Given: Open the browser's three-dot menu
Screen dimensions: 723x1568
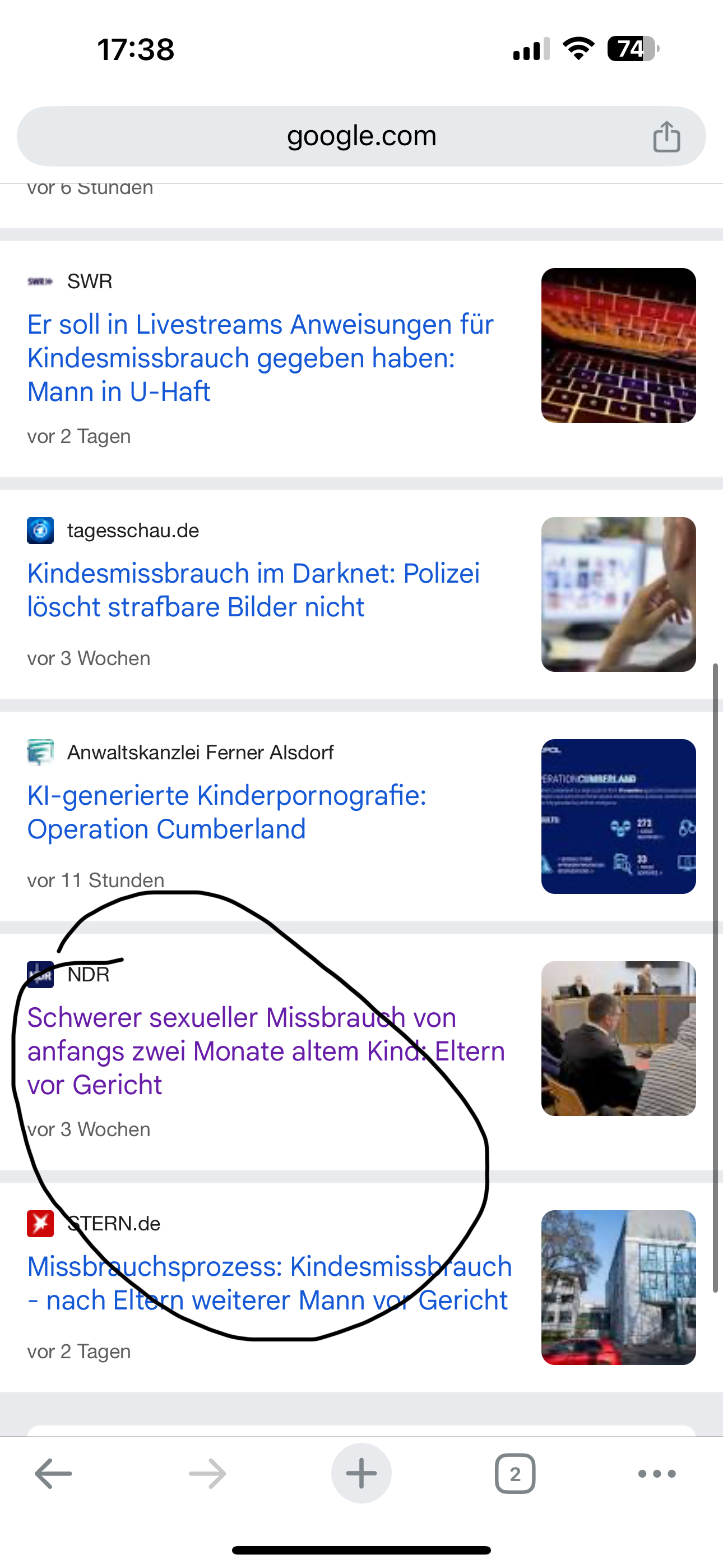Looking at the screenshot, I should 657,1474.
